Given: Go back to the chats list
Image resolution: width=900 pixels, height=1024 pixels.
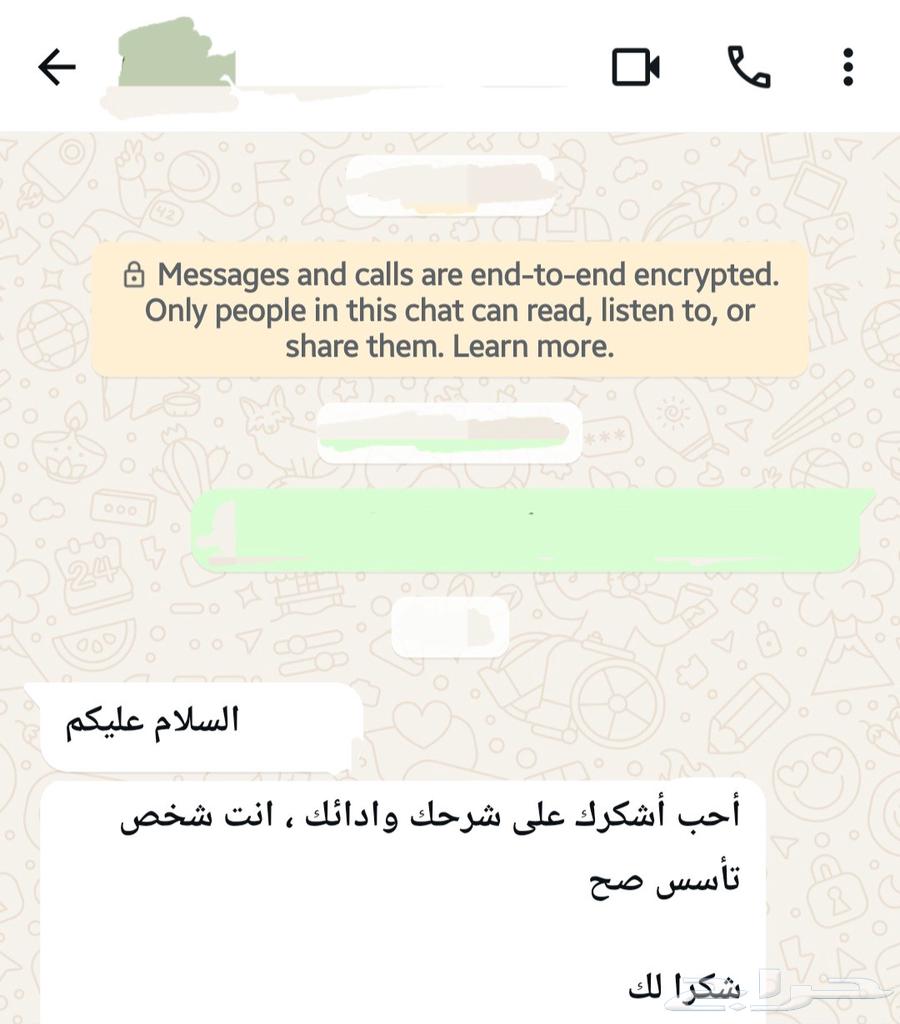Looking at the screenshot, I should [57, 67].
